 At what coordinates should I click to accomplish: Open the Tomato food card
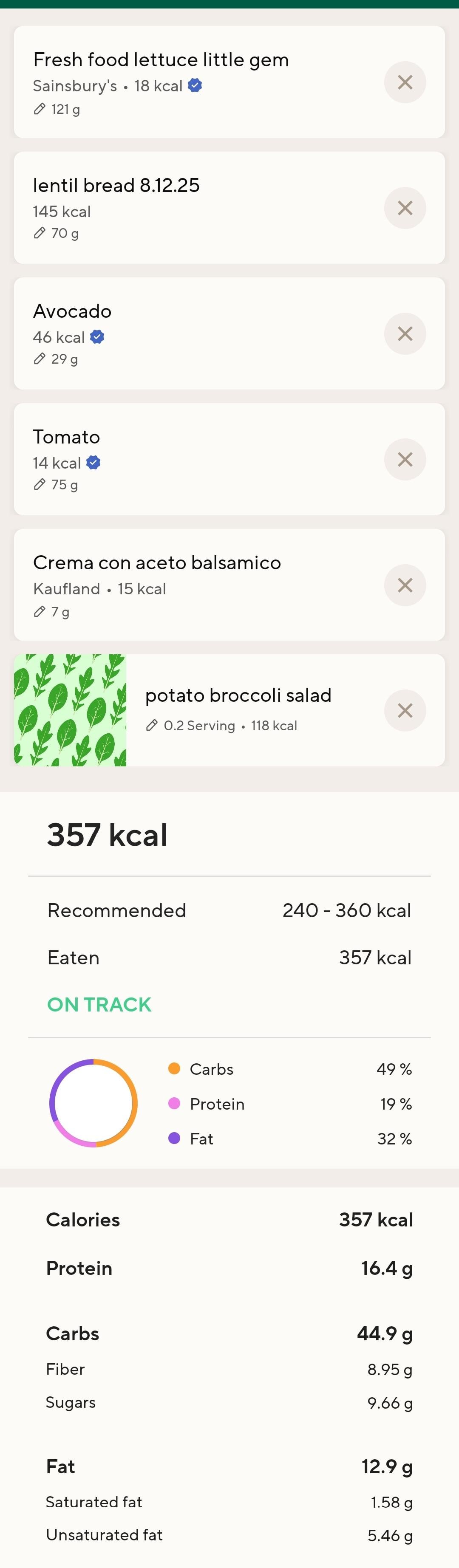pyautogui.click(x=183, y=460)
